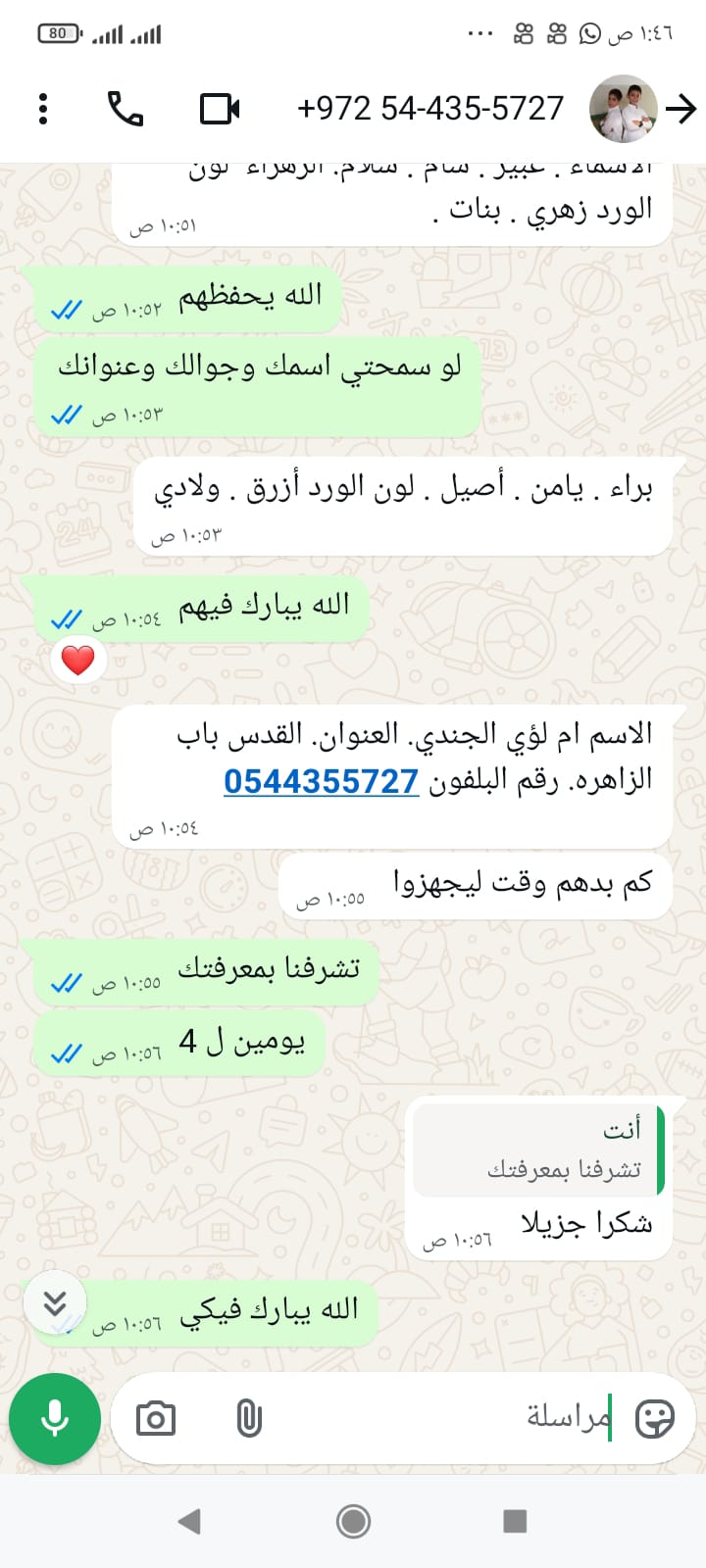Open the heart reaction on the message
Image resolution: width=706 pixels, height=1568 pixels.
pos(78,660)
